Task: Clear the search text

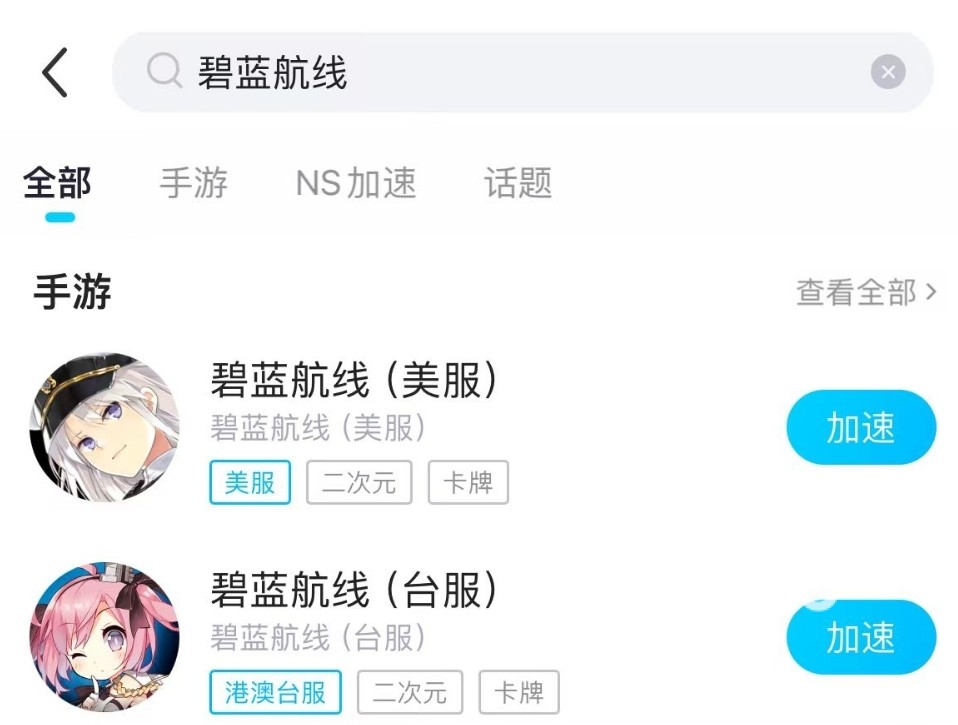Action: (887, 73)
